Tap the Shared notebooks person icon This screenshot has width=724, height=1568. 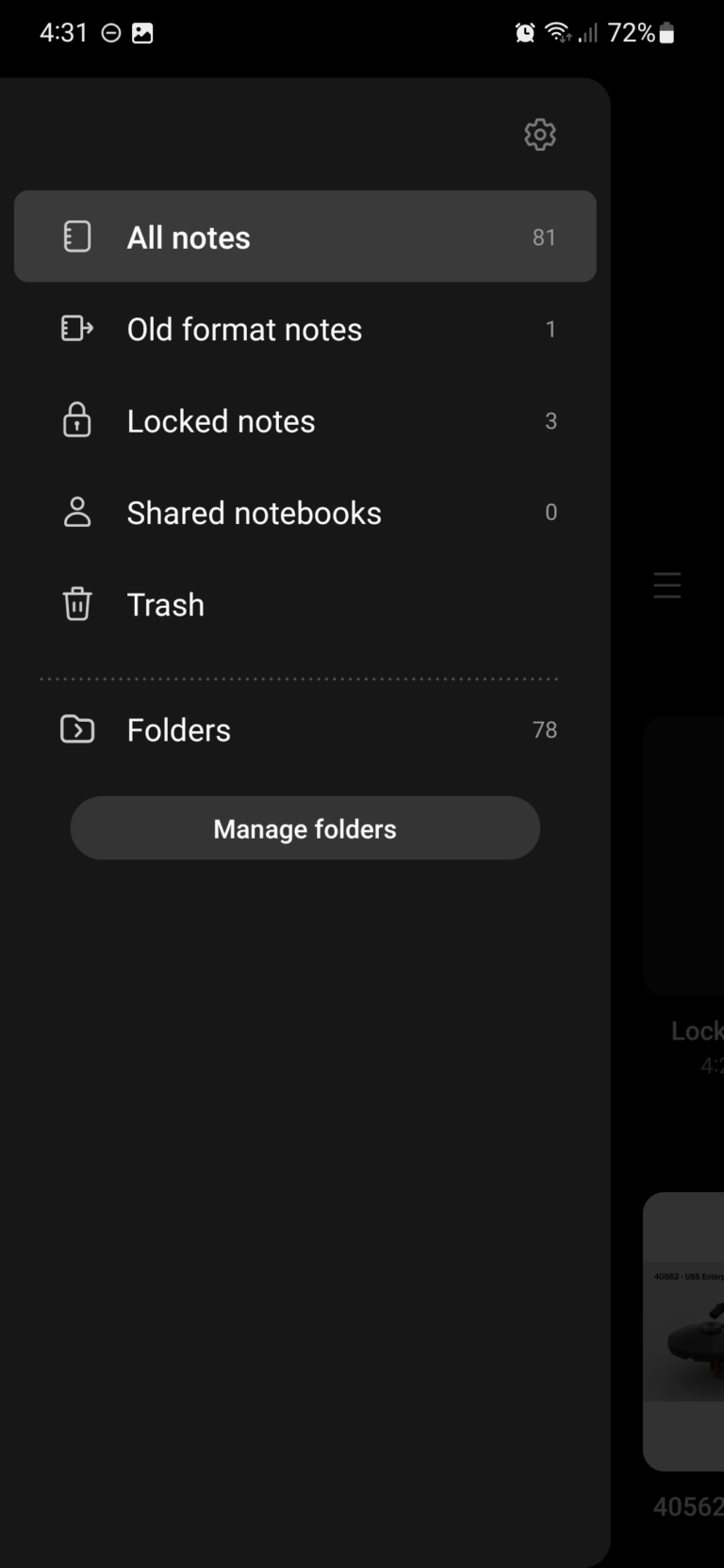tap(76, 512)
